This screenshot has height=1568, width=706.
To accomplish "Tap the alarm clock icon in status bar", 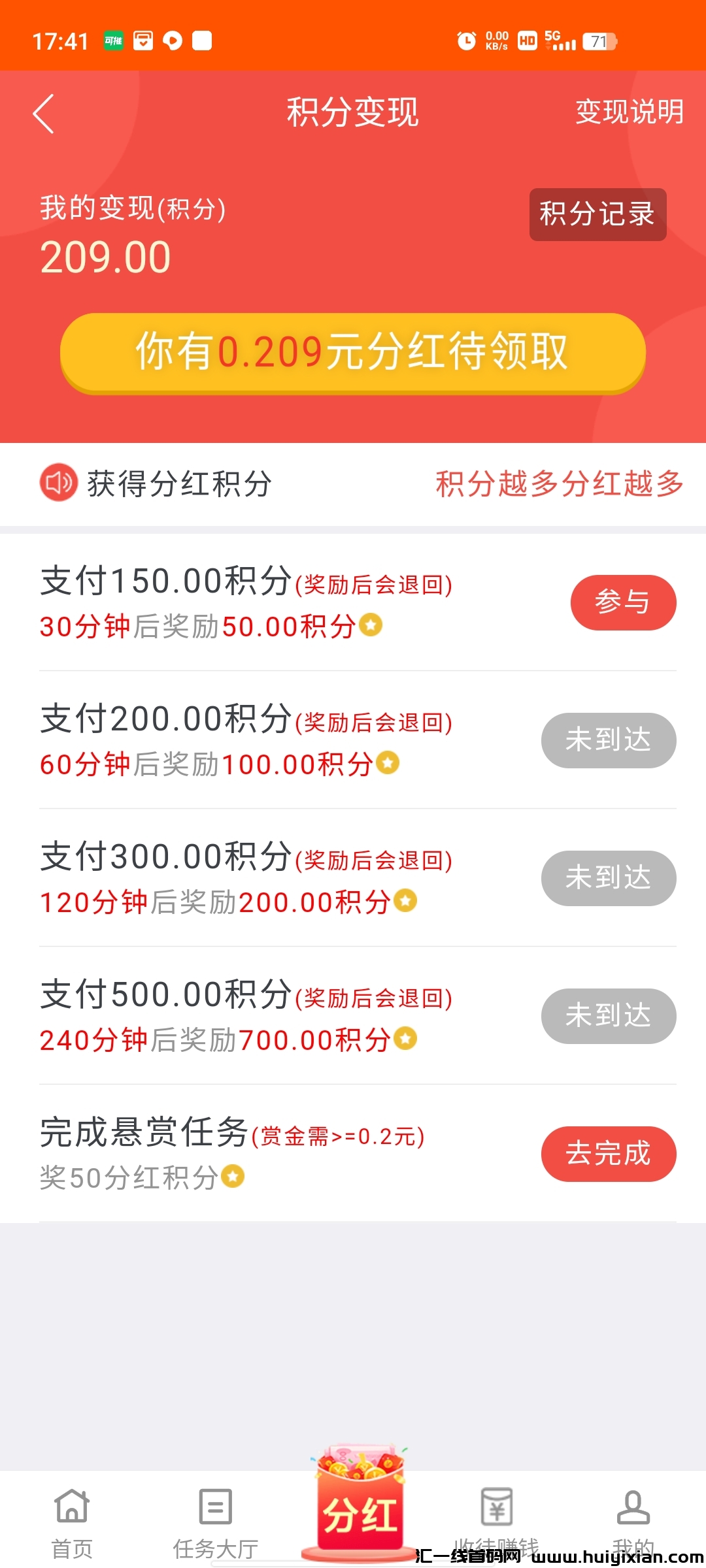I will [x=465, y=41].
